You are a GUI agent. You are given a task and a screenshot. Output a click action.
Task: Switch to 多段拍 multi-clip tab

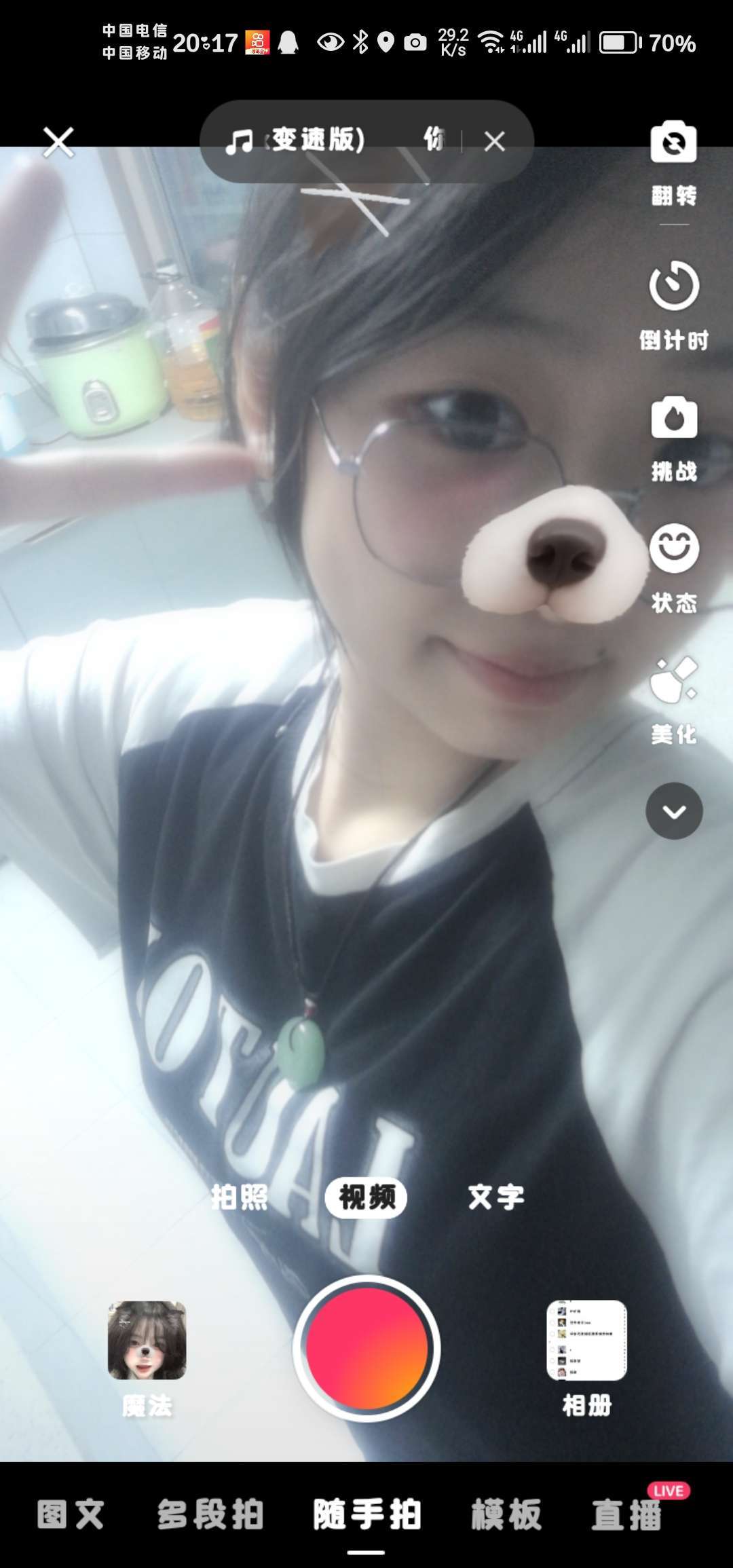[210, 1514]
